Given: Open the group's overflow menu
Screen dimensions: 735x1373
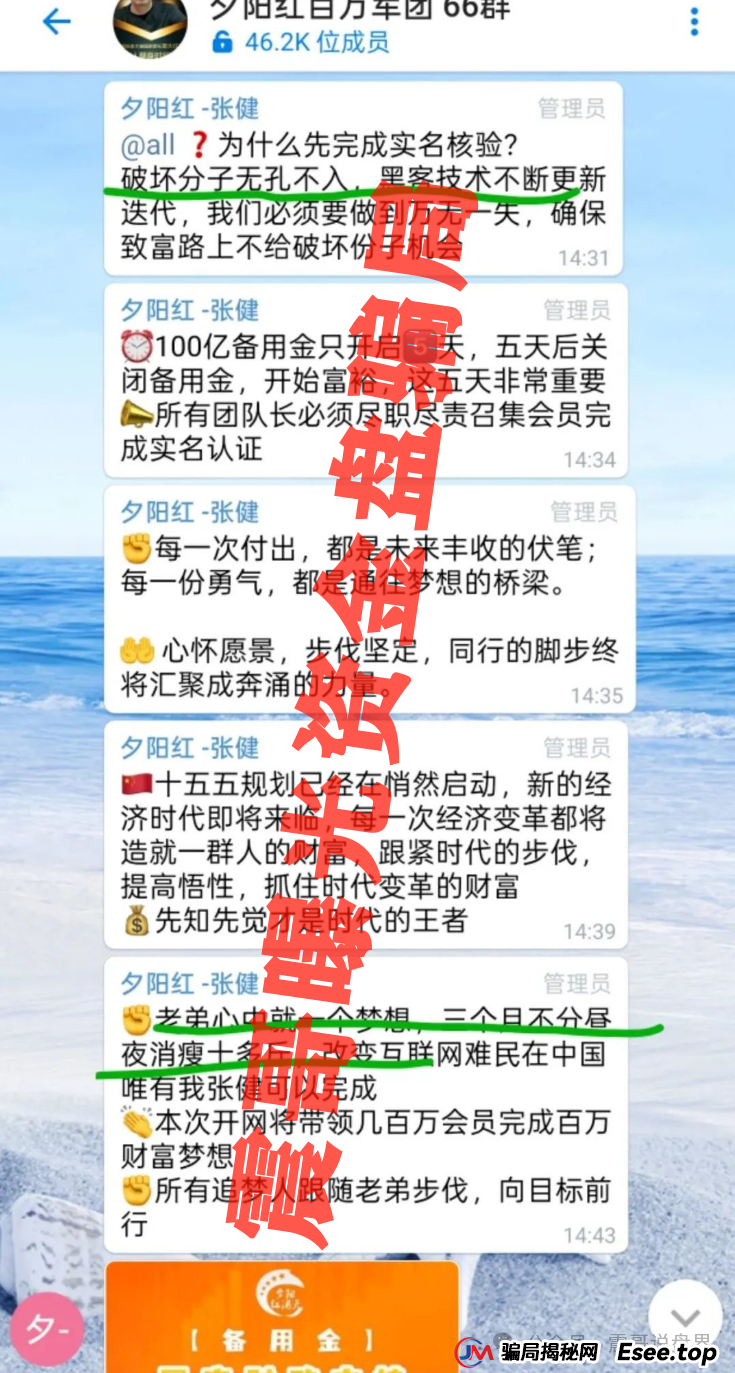Looking at the screenshot, I should tap(695, 22).
